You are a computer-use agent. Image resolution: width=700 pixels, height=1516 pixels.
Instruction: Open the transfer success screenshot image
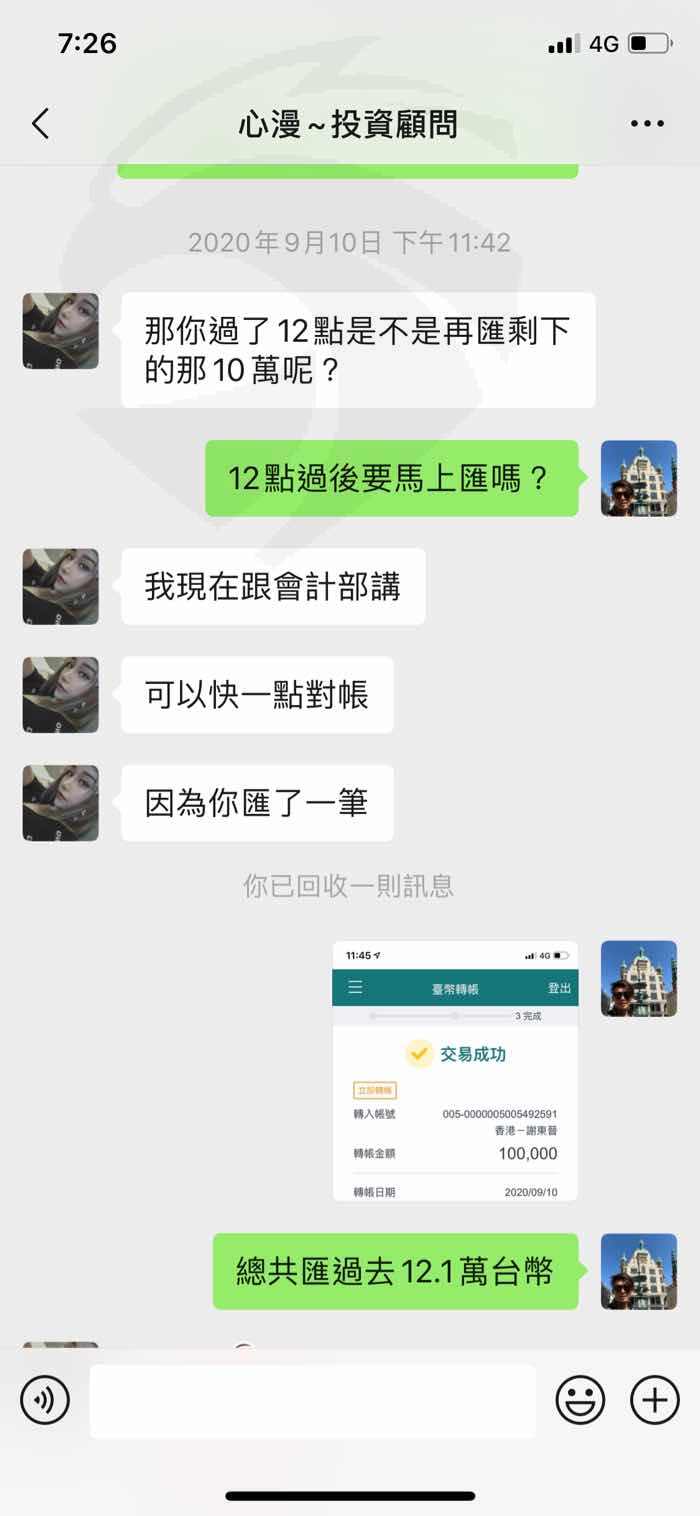tap(455, 1071)
